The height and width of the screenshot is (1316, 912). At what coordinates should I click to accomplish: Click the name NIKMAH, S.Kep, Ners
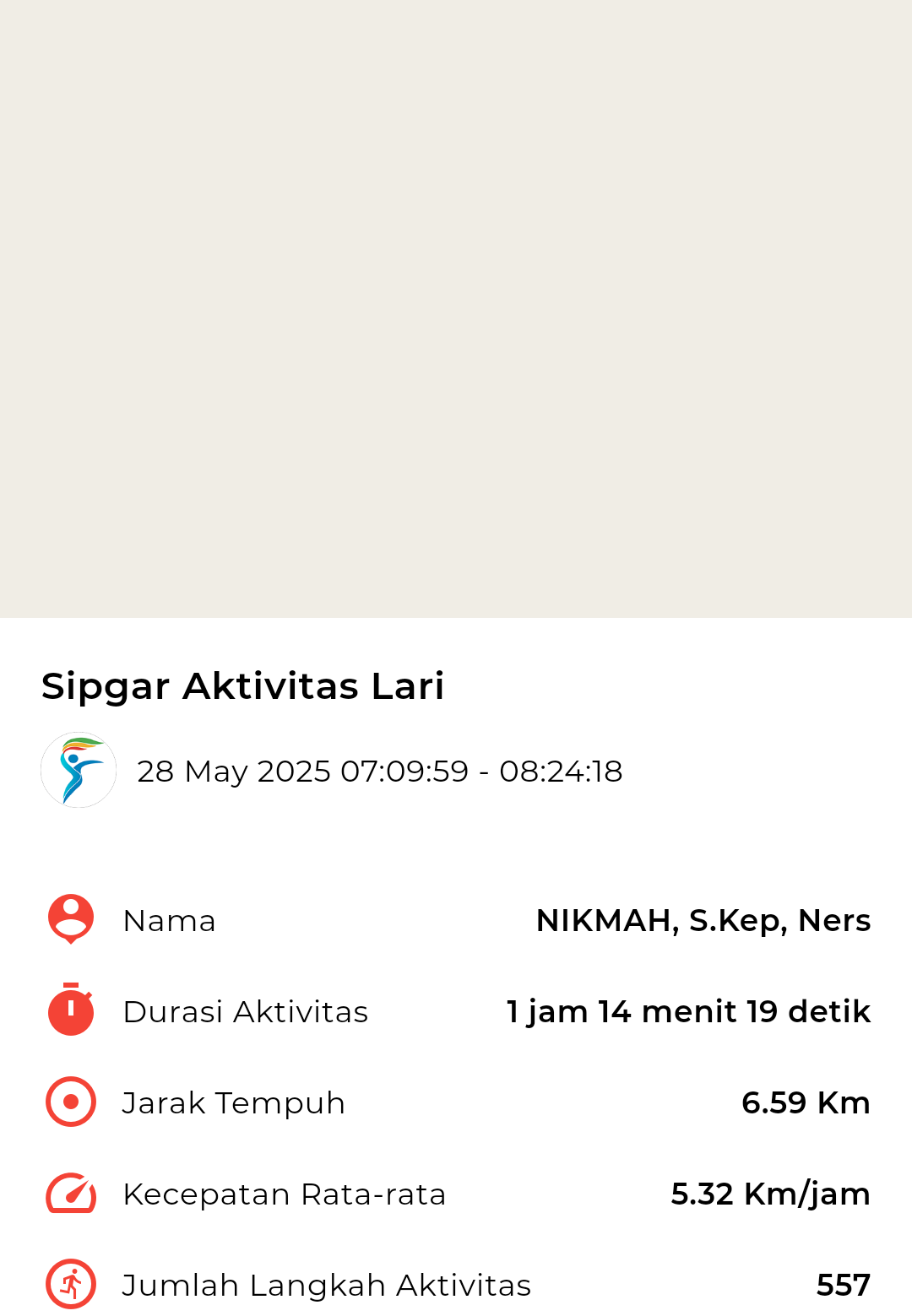point(703,919)
